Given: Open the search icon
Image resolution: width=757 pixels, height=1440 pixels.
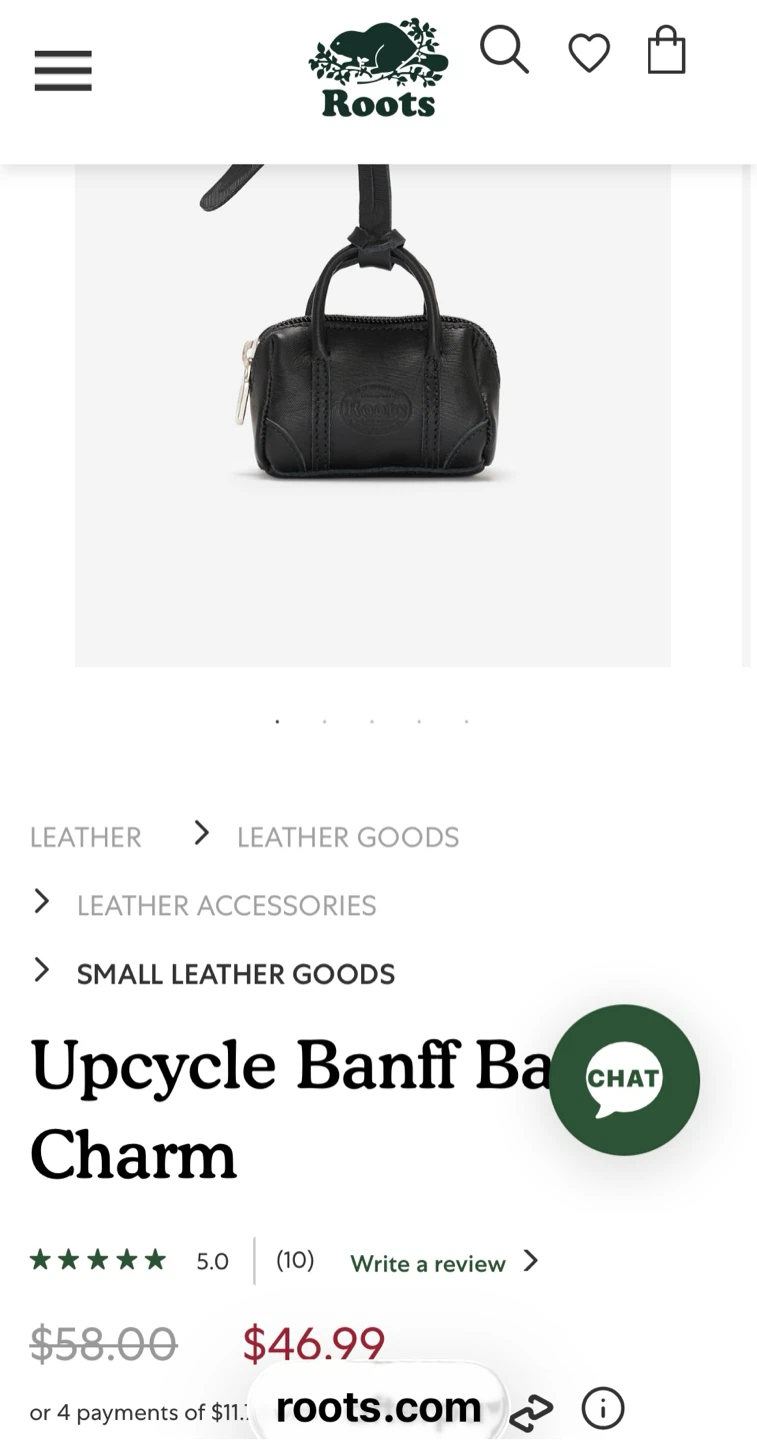Looking at the screenshot, I should [x=504, y=50].
